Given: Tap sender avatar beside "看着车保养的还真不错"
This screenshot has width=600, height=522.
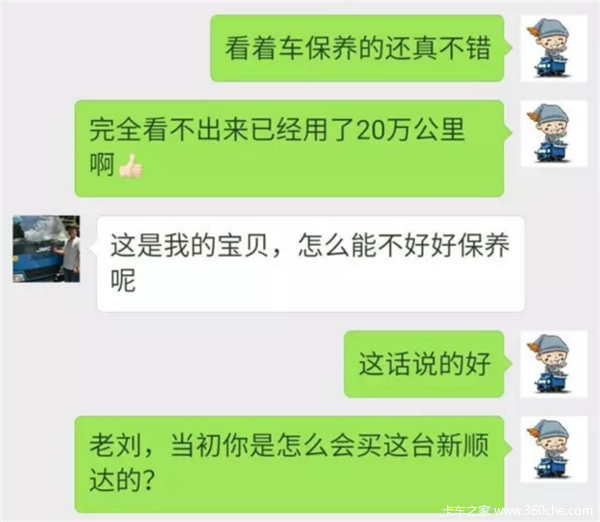Looking at the screenshot, I should click(x=553, y=47).
